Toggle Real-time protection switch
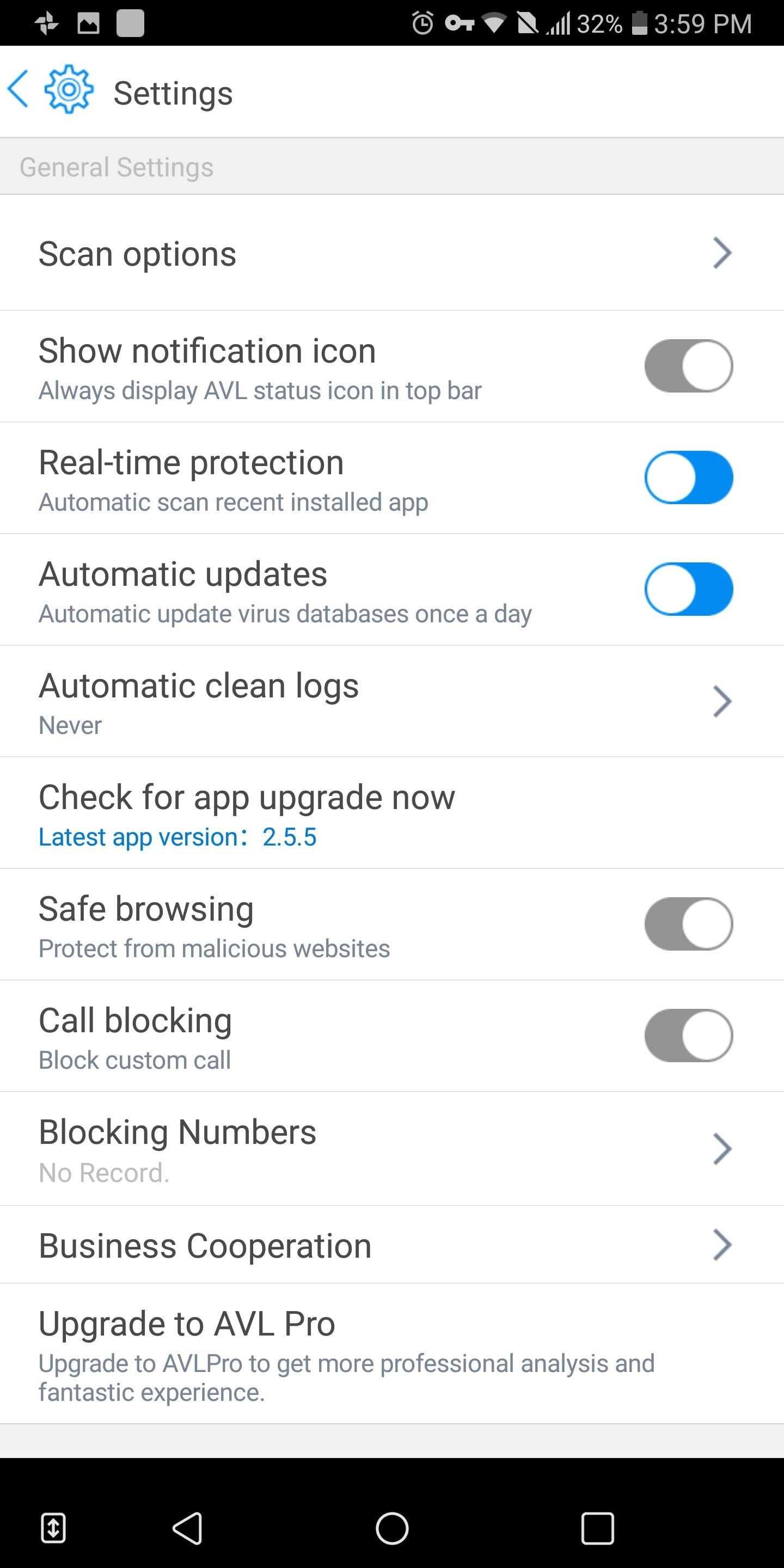This screenshot has height=1568, width=784. pos(688,477)
